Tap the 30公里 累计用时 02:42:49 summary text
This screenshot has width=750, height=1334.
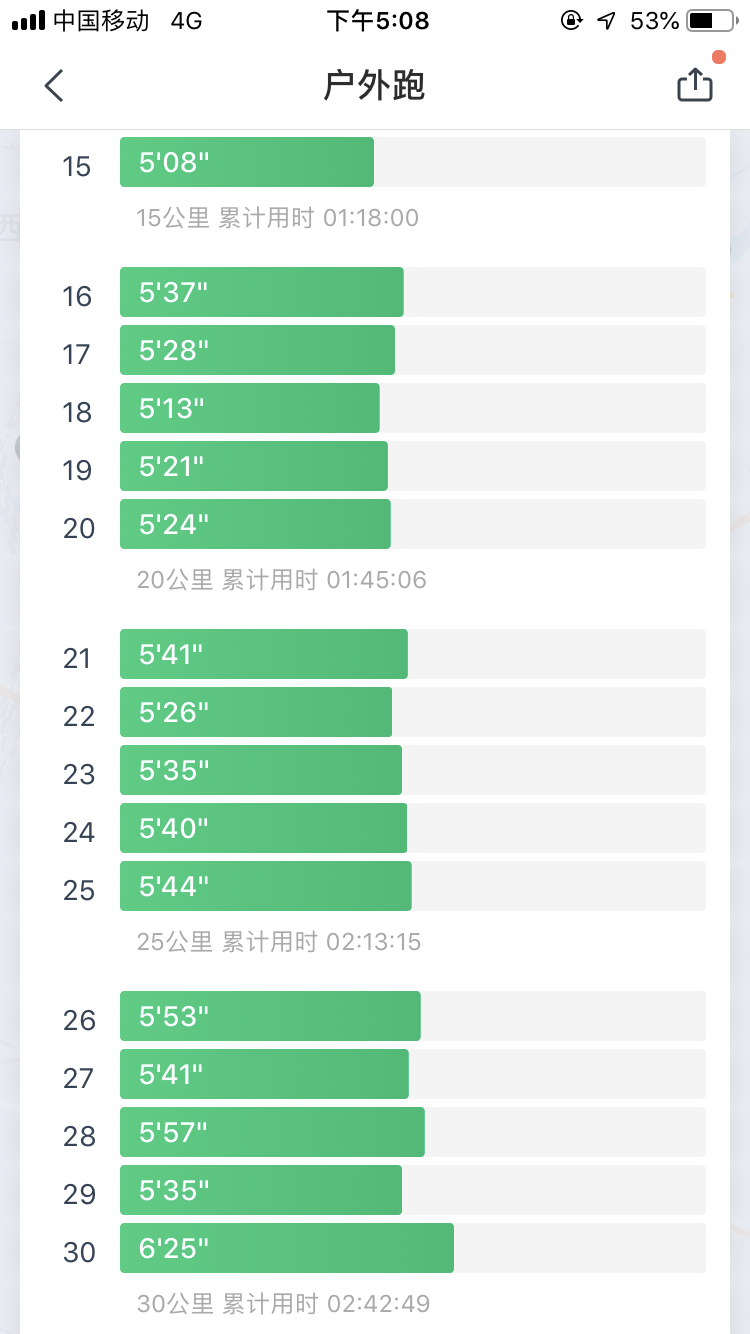(x=280, y=1304)
